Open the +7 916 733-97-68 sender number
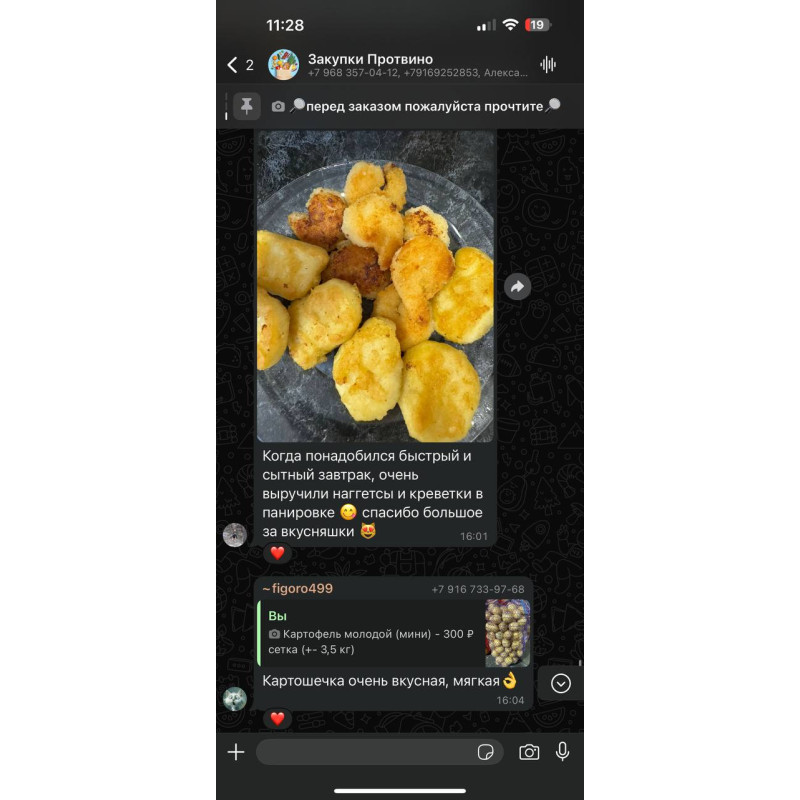This screenshot has width=800, height=800. click(x=478, y=589)
